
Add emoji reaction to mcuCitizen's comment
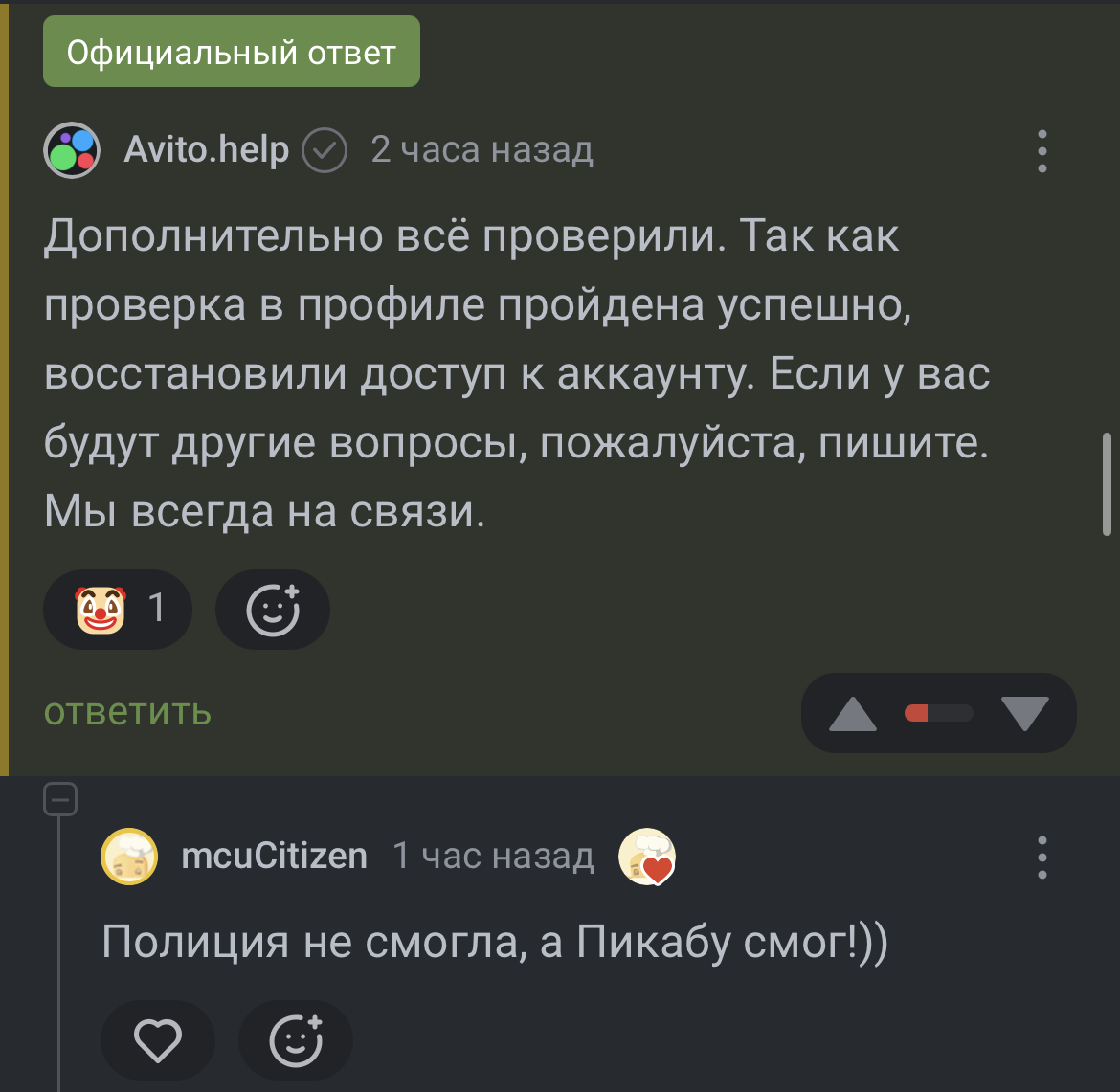tap(296, 1040)
